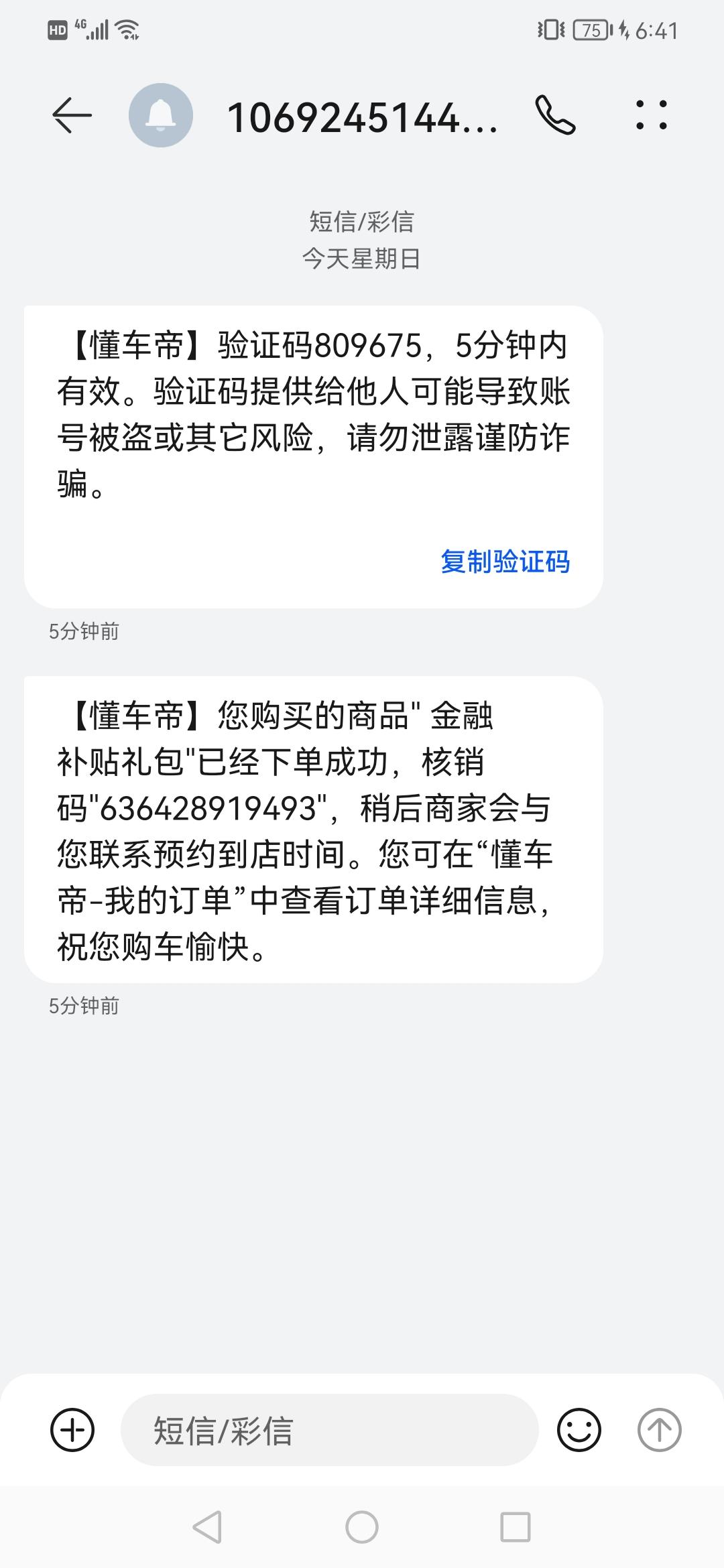Open the emoji smiley picker
The image size is (724, 1568).
579,1430
